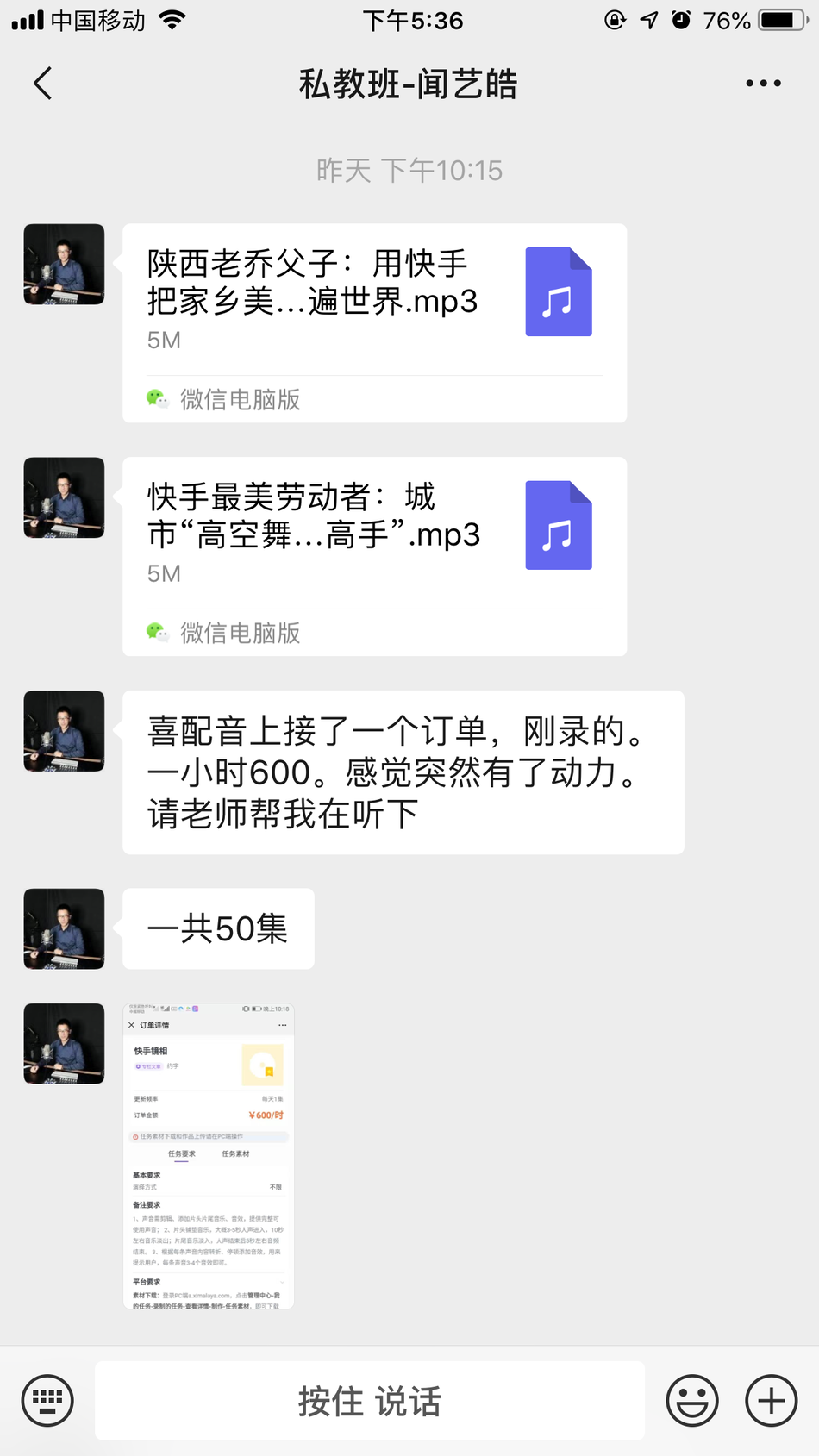Open the emoji sticker panel
The height and width of the screenshot is (1456, 819).
(691, 1400)
